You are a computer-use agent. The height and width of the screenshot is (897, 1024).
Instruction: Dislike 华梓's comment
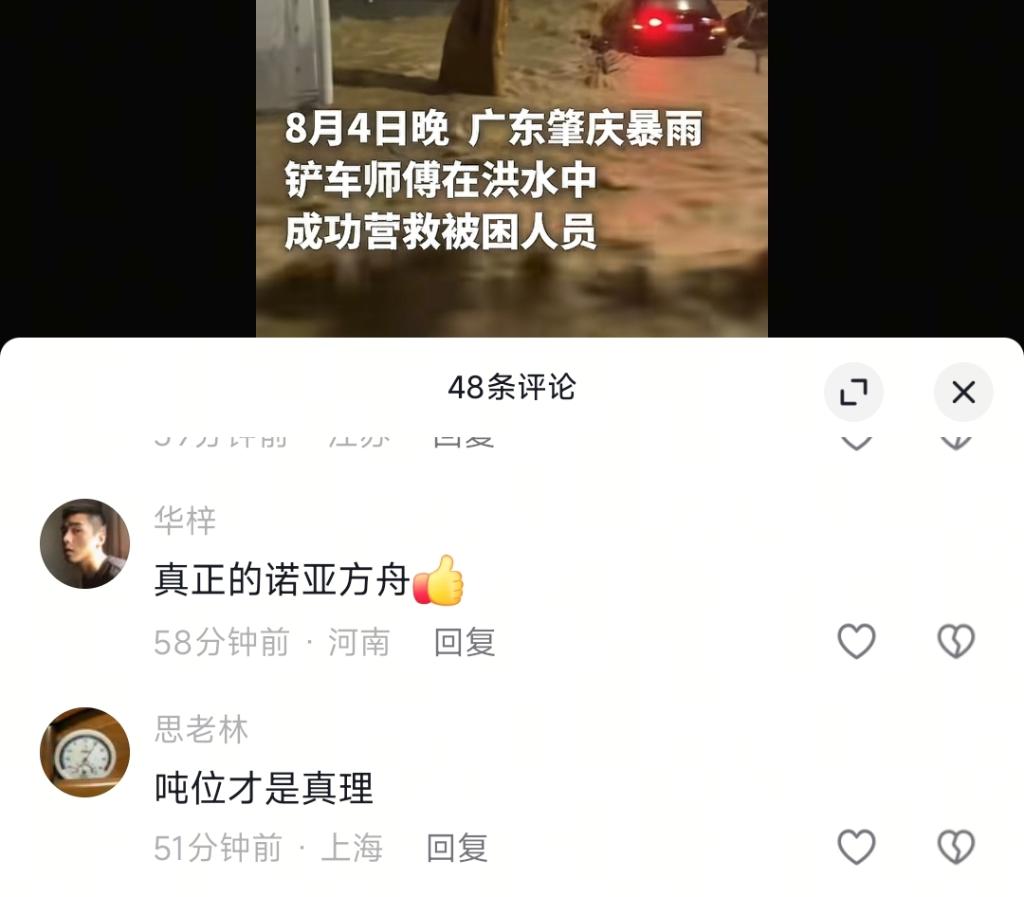pos(956,641)
